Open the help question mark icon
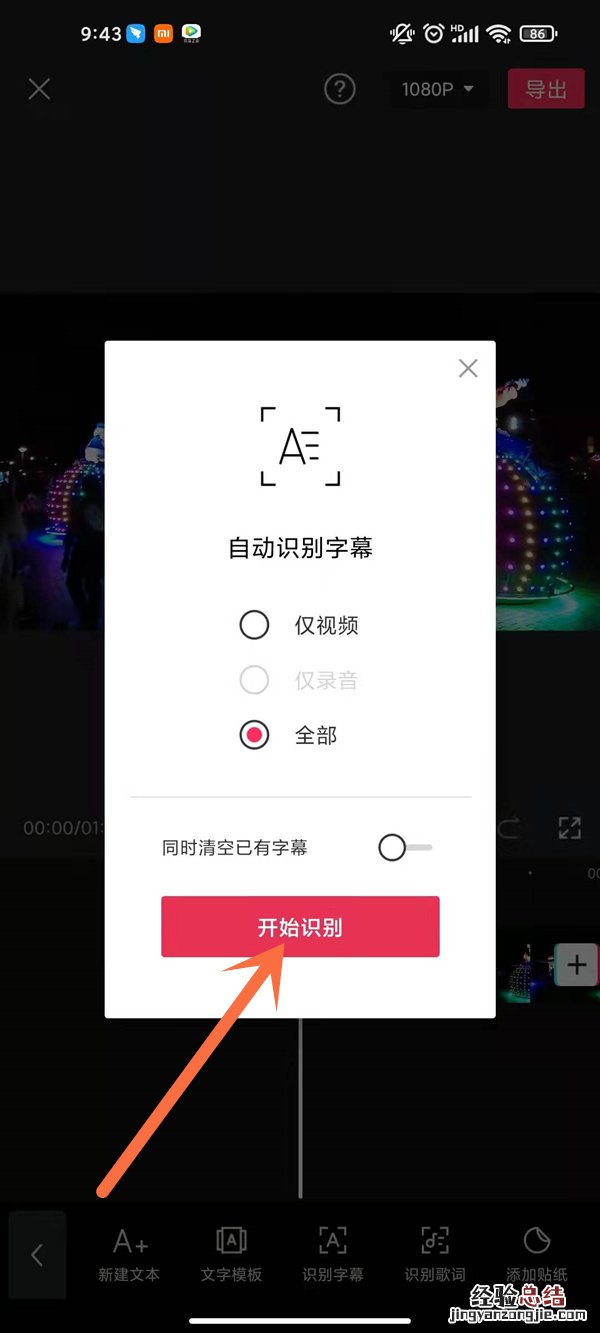 coord(340,89)
